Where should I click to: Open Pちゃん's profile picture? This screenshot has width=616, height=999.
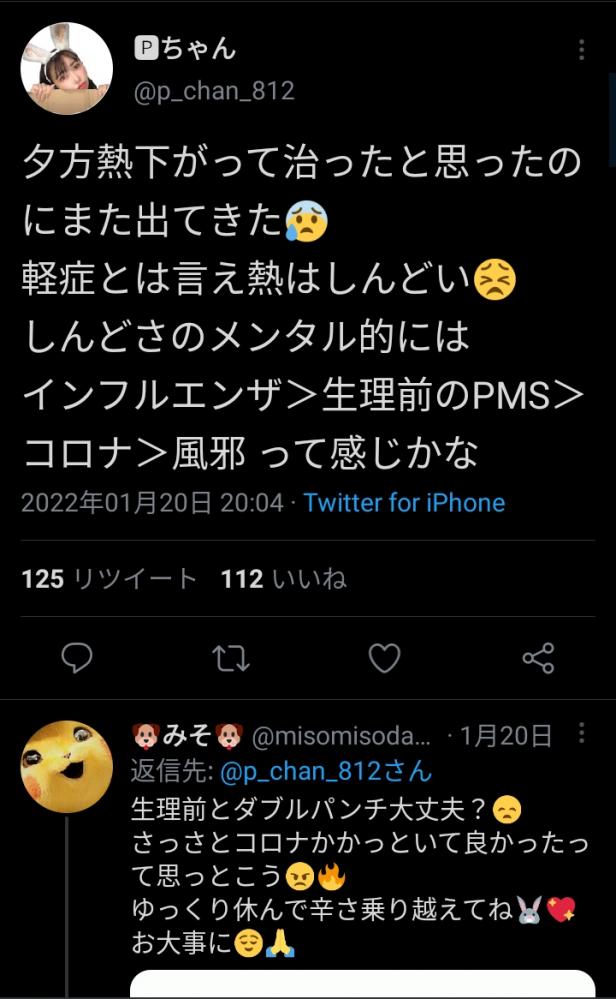tap(67, 68)
